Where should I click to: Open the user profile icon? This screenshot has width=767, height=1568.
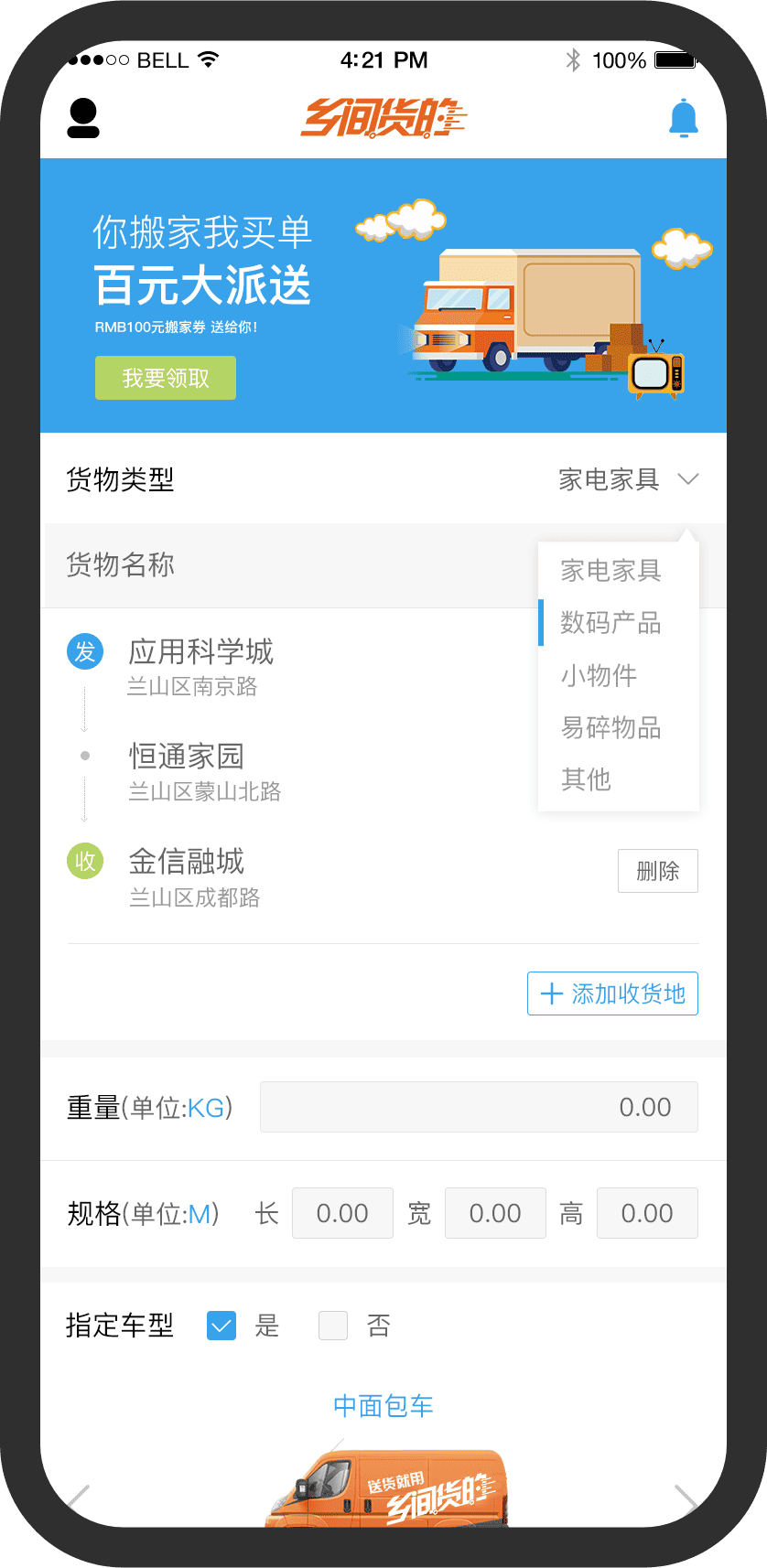(83, 119)
